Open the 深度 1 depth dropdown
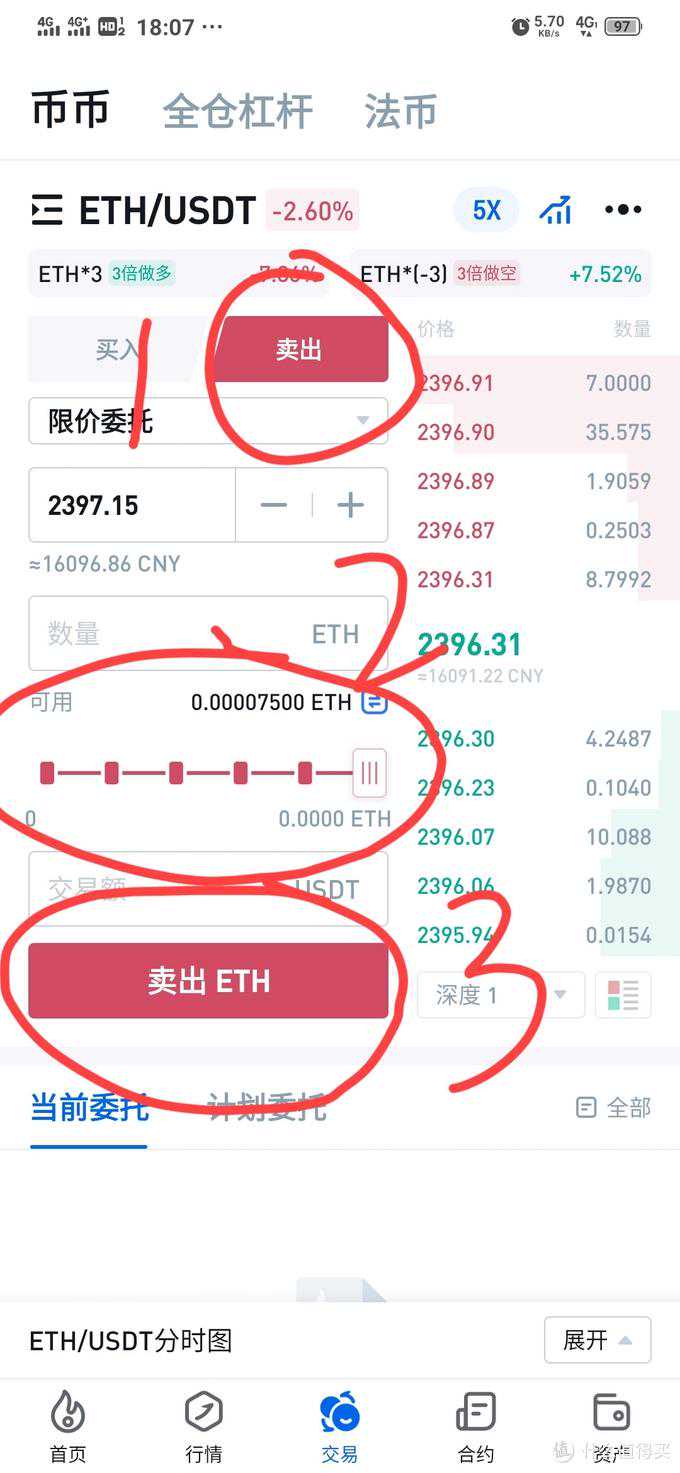 click(500, 995)
